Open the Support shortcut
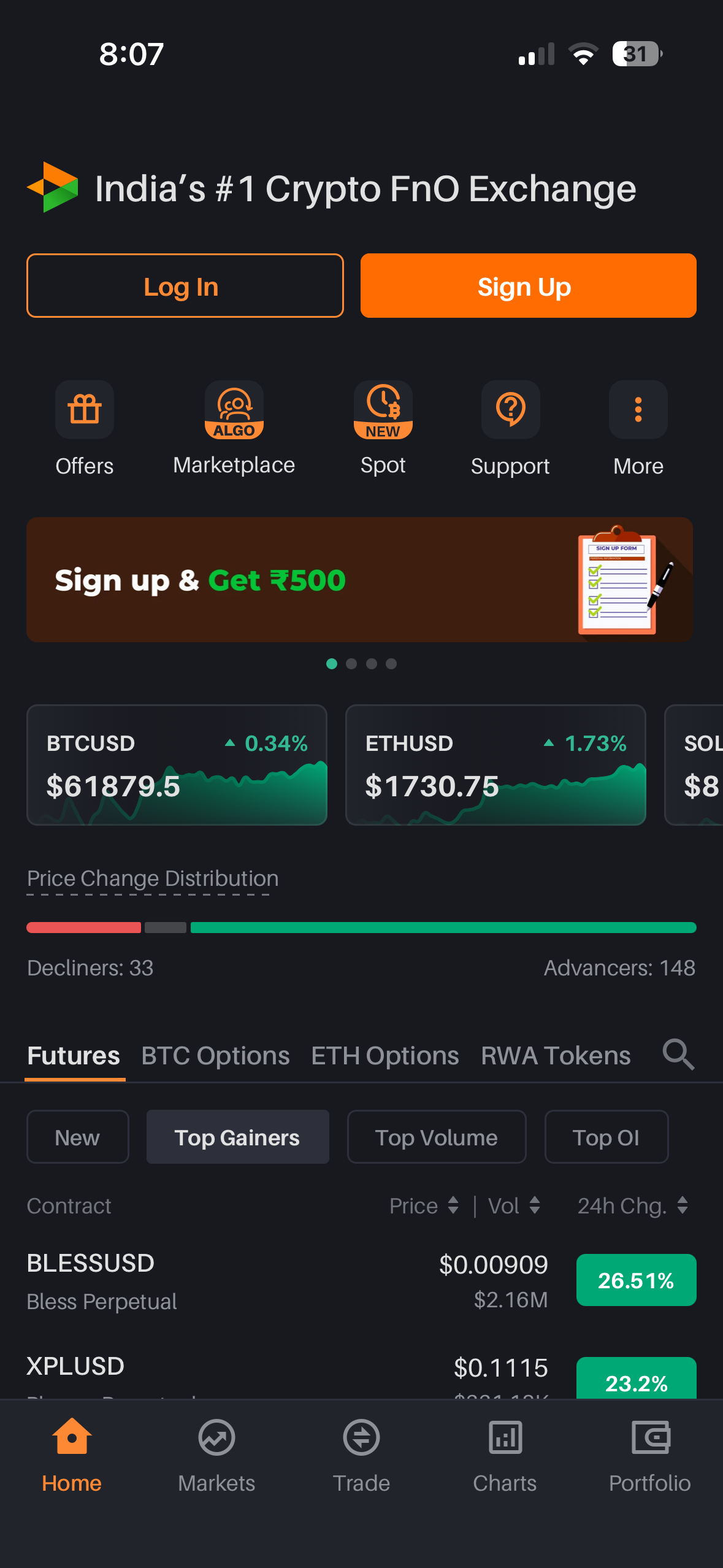The height and width of the screenshot is (1568, 723). pos(510,410)
